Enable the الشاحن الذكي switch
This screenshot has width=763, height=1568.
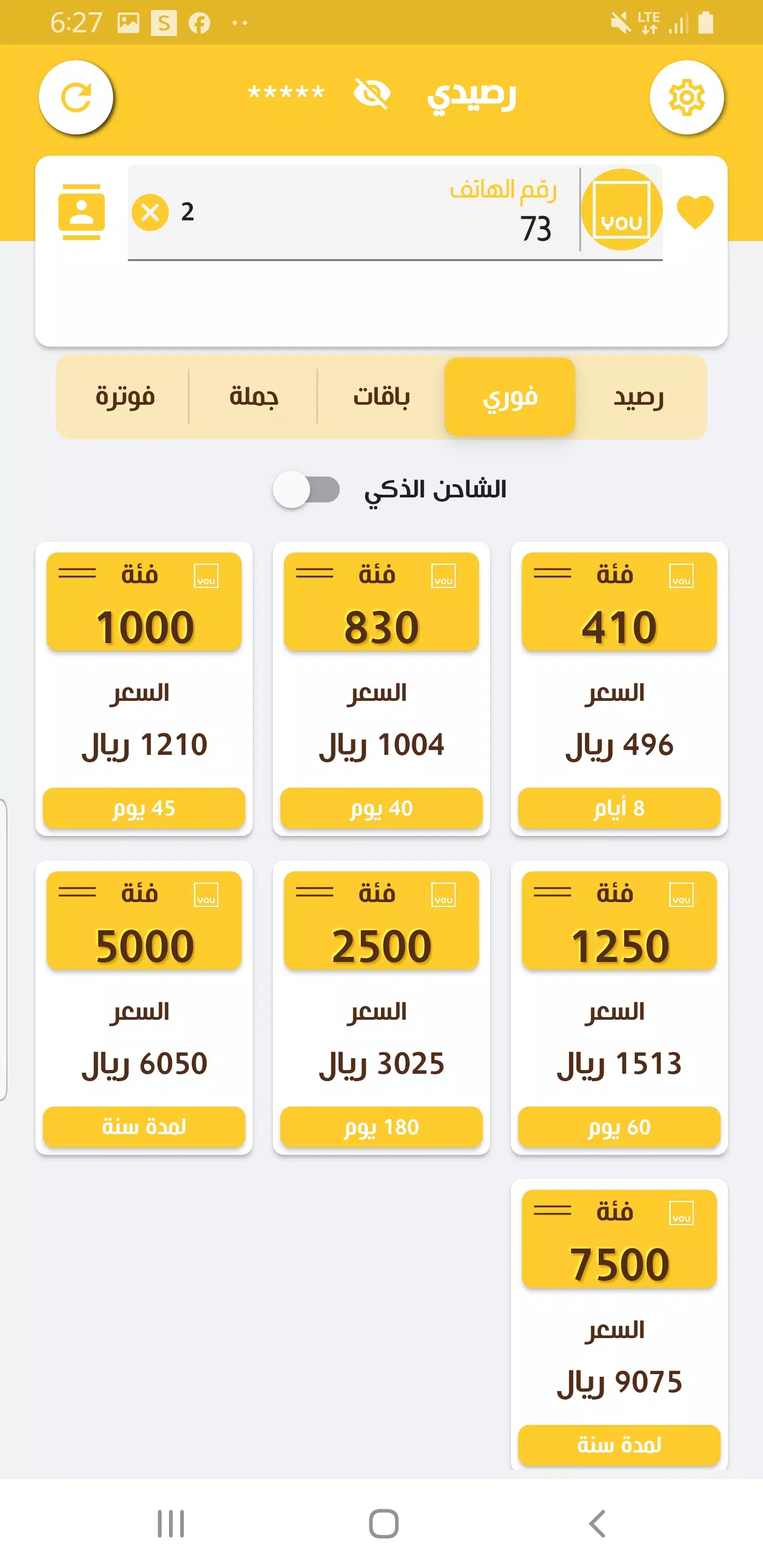(307, 489)
